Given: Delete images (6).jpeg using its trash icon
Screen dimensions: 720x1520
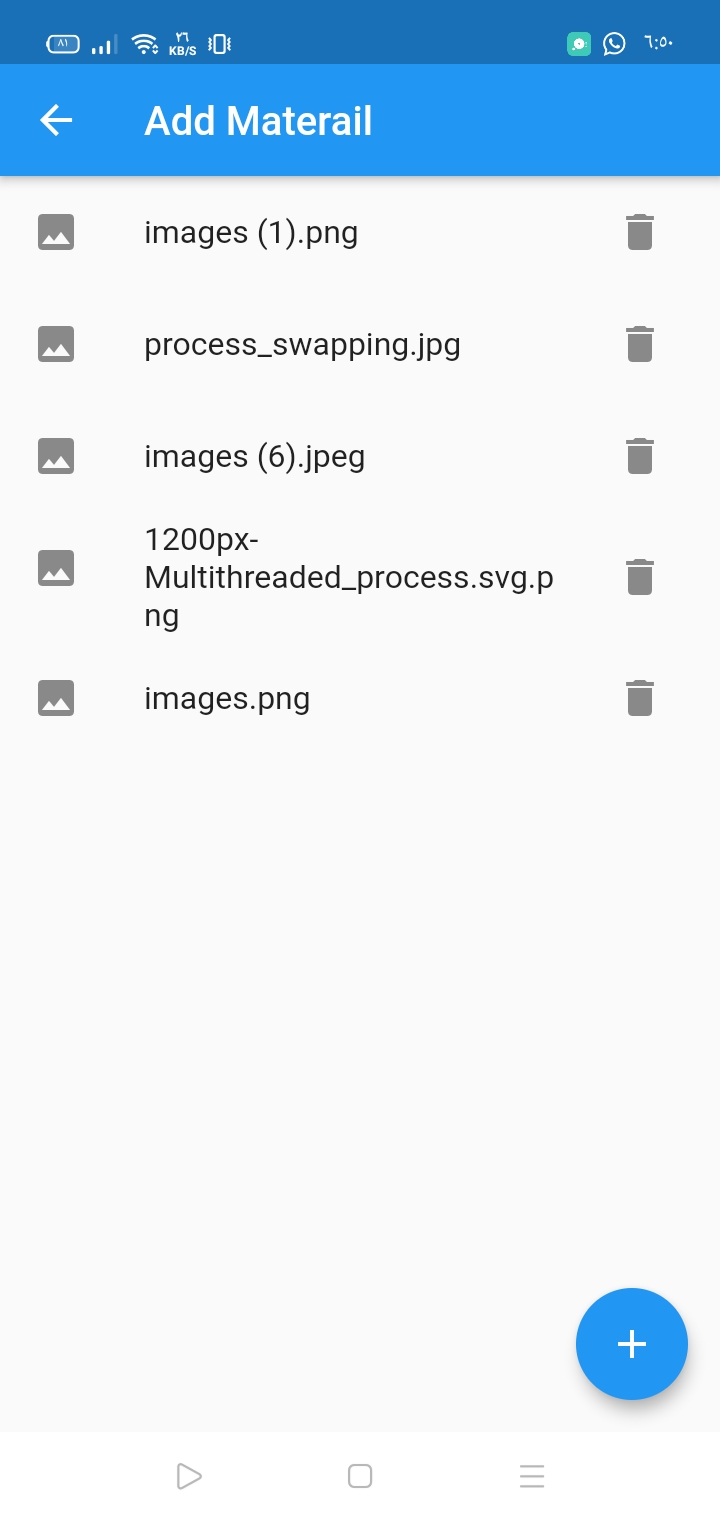Looking at the screenshot, I should coord(639,455).
